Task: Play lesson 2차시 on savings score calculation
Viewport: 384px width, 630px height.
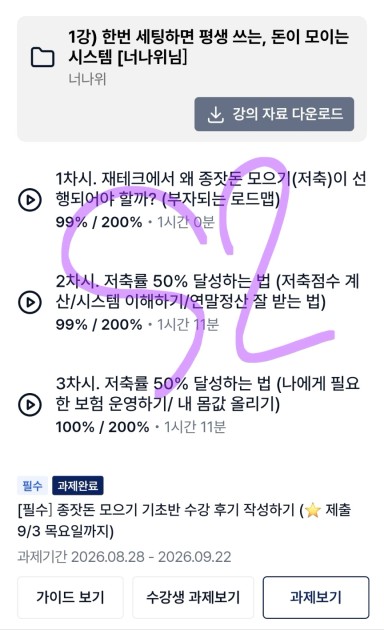Action: coord(30,302)
